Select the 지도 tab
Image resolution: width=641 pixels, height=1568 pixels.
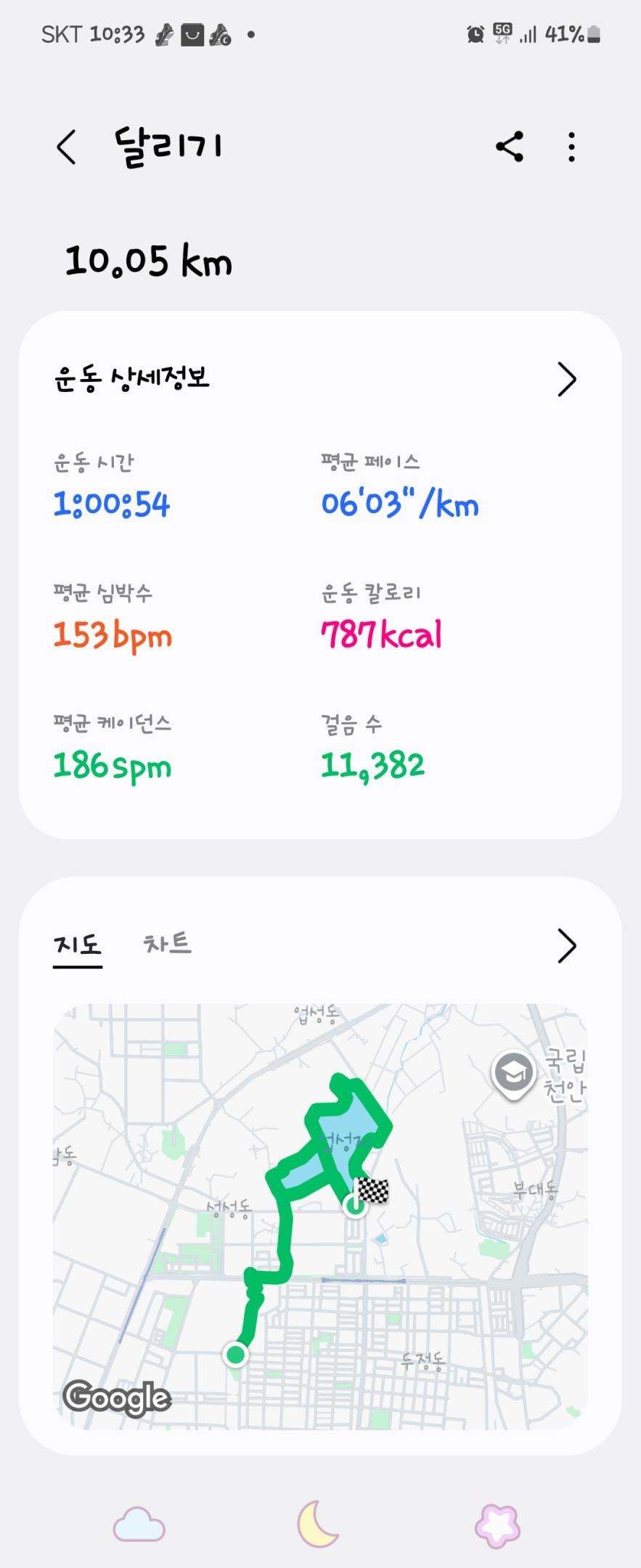(x=78, y=944)
